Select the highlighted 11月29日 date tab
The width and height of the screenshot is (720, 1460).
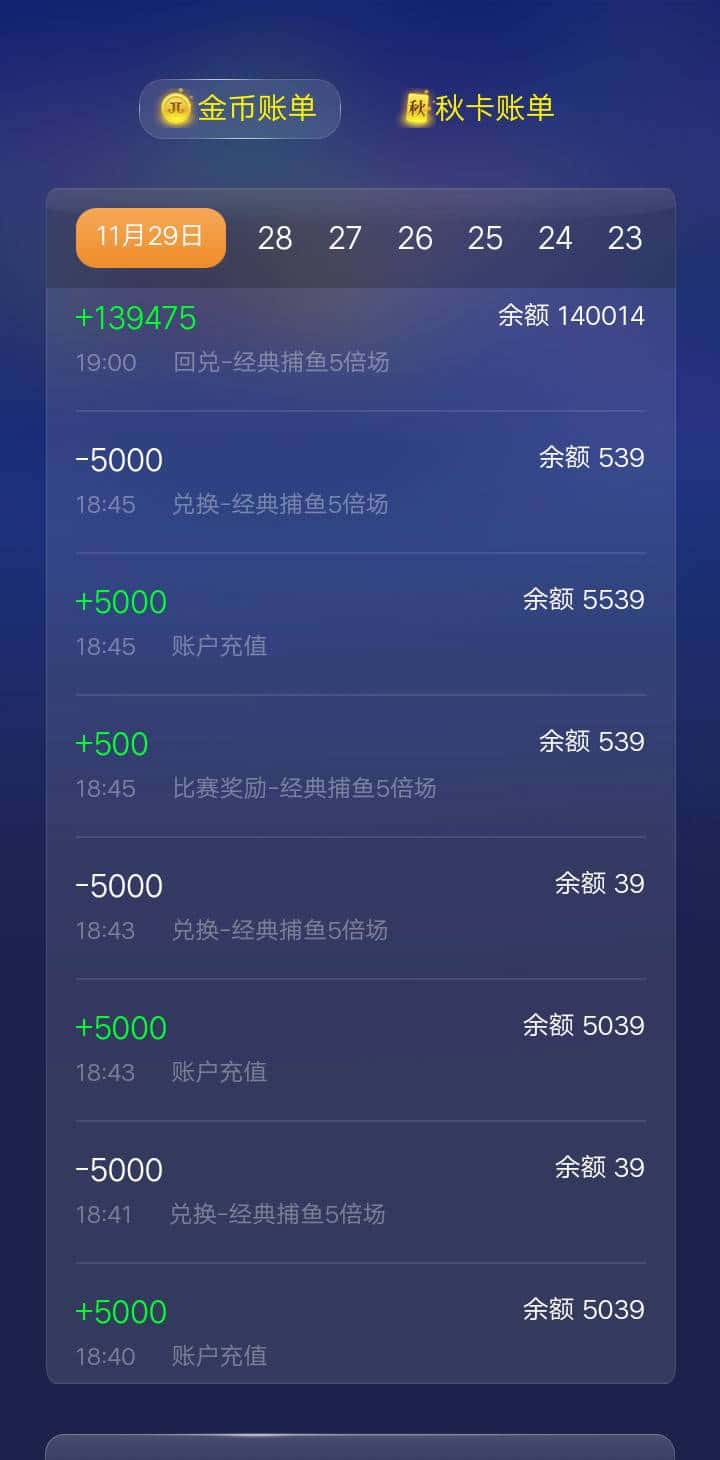coord(150,237)
